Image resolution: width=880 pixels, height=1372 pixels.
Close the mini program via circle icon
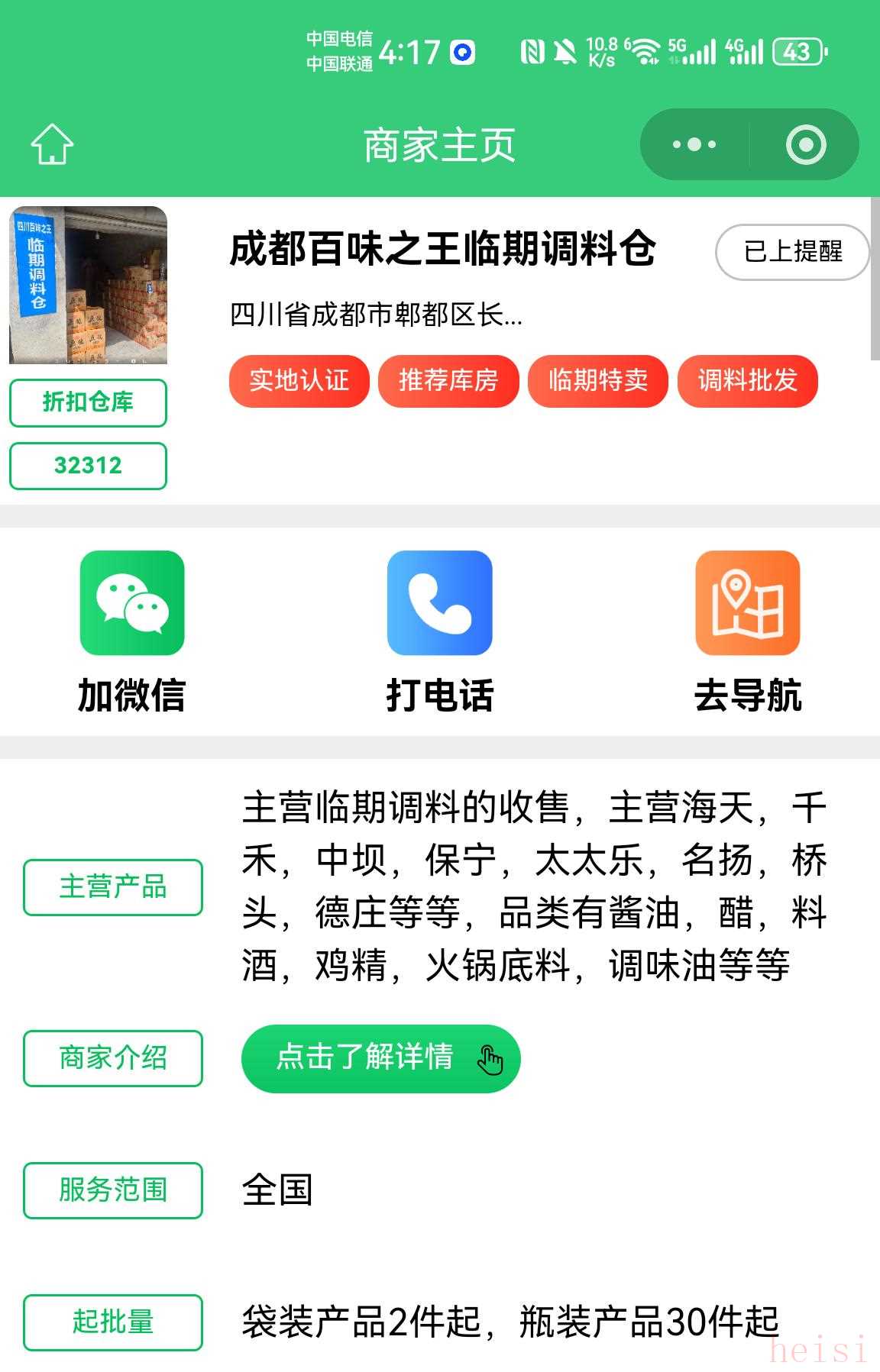click(805, 144)
